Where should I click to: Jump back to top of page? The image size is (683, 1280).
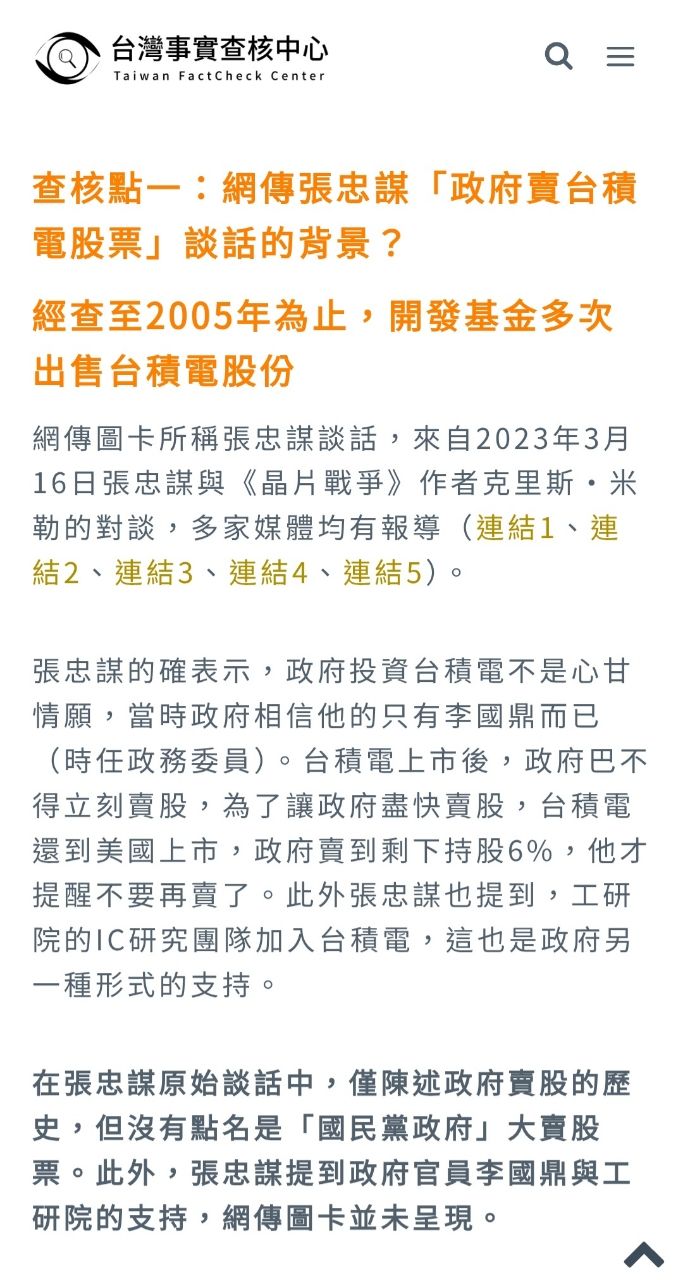(644, 1255)
